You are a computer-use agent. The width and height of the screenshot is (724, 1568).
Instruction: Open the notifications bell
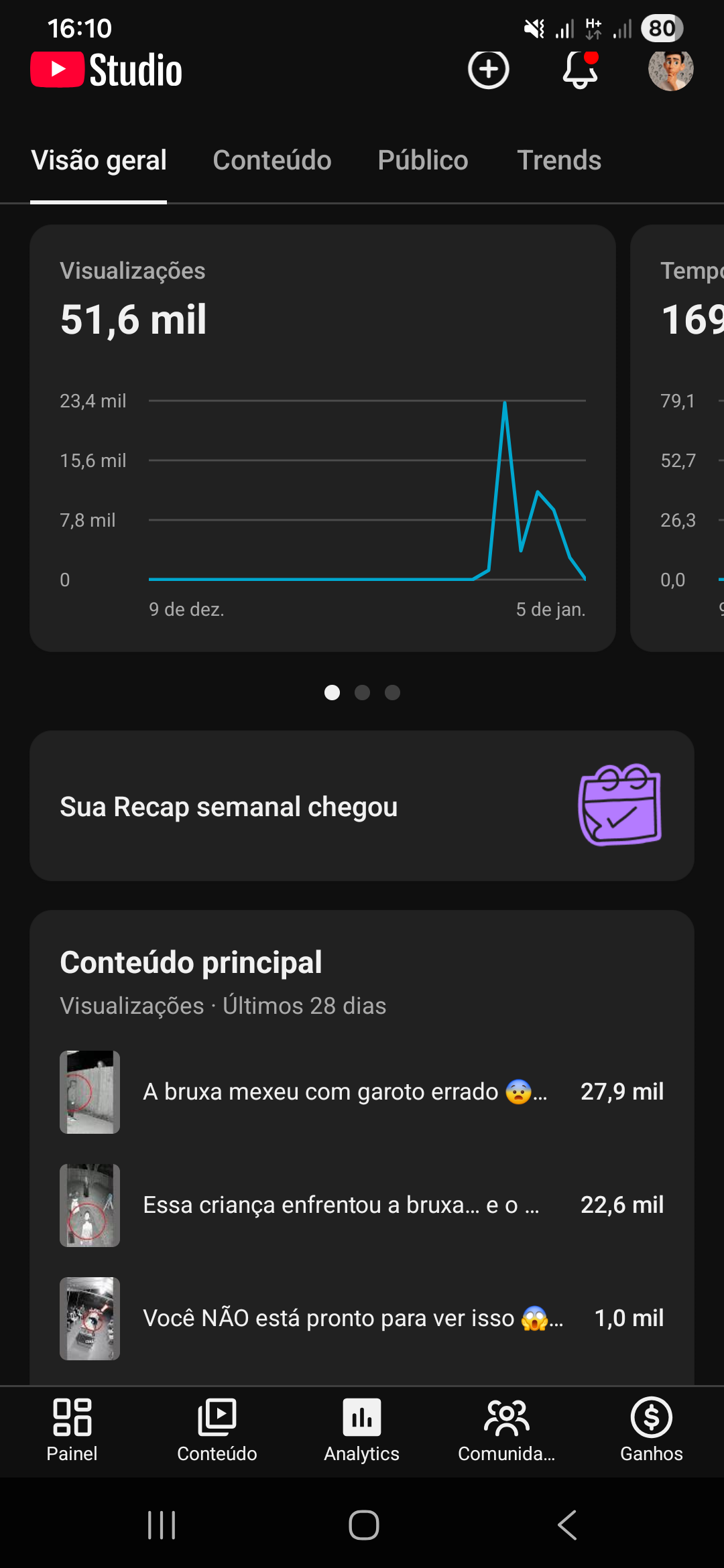580,70
